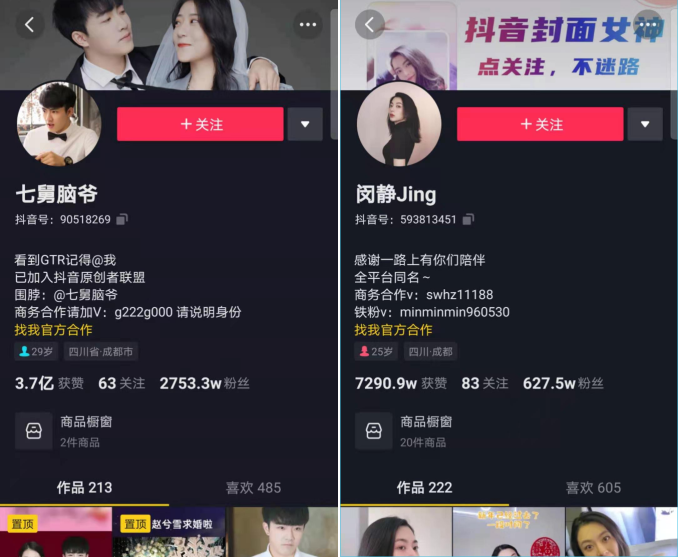
Task: Open overflow menu on 七舅脑爷's profile
Action: pyautogui.click(x=308, y=25)
